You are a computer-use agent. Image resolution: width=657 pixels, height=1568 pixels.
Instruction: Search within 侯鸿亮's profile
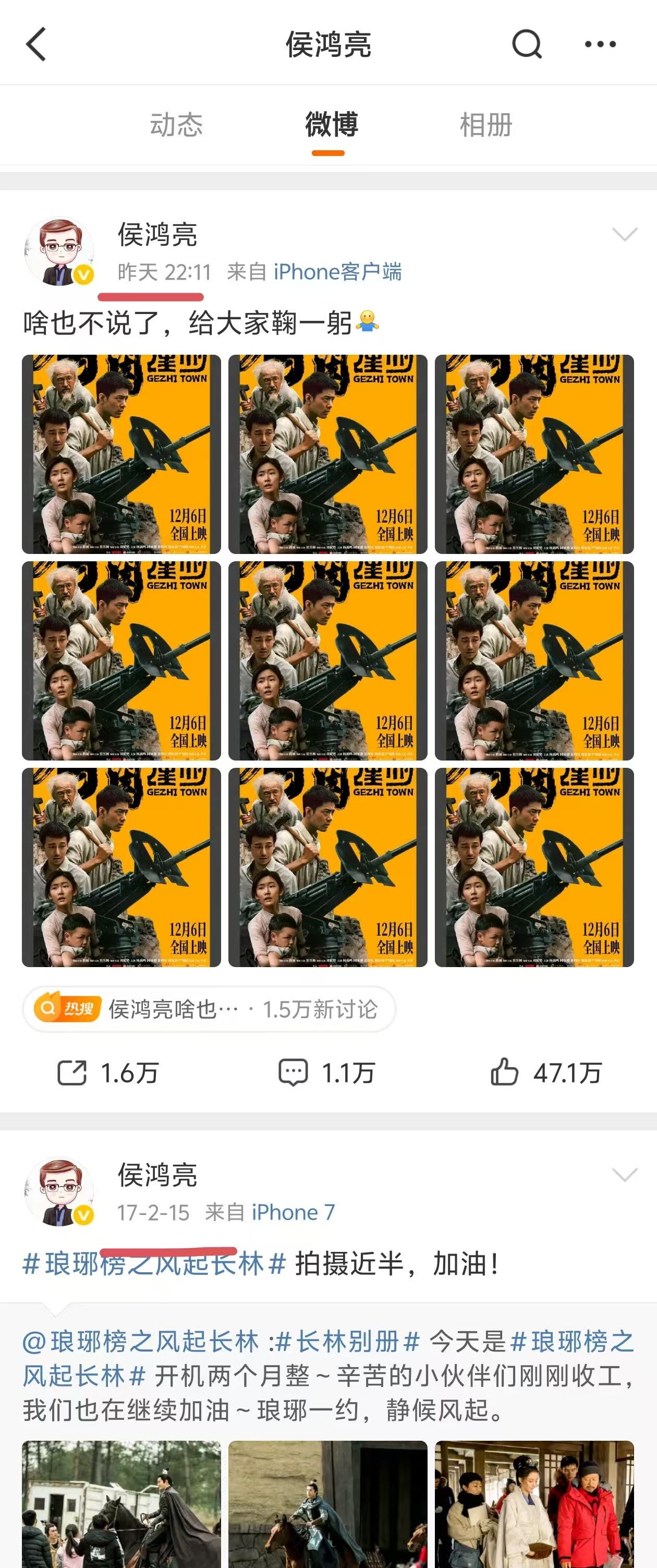pyautogui.click(x=526, y=44)
